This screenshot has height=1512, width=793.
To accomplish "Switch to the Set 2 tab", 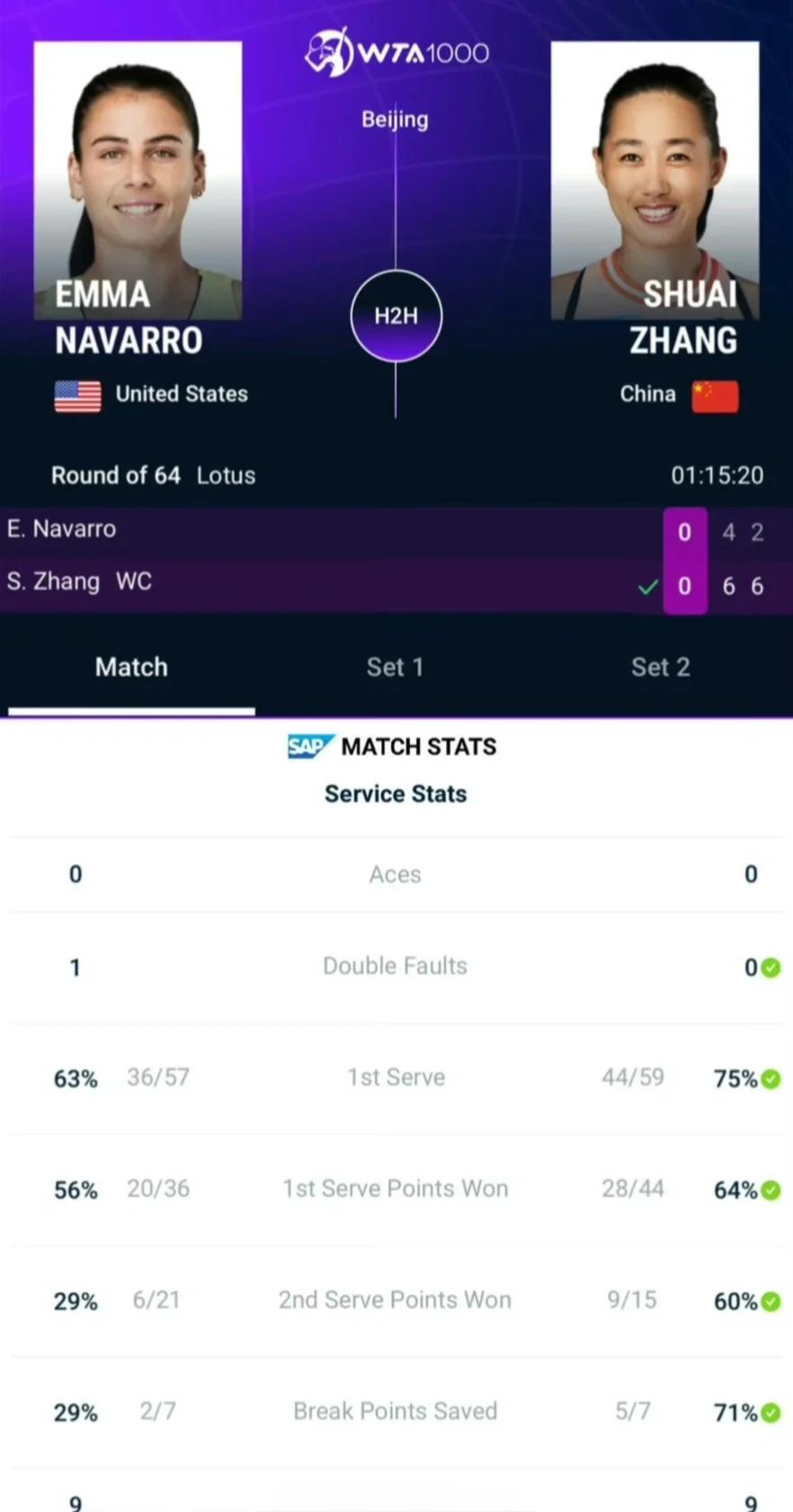I will [x=660, y=667].
